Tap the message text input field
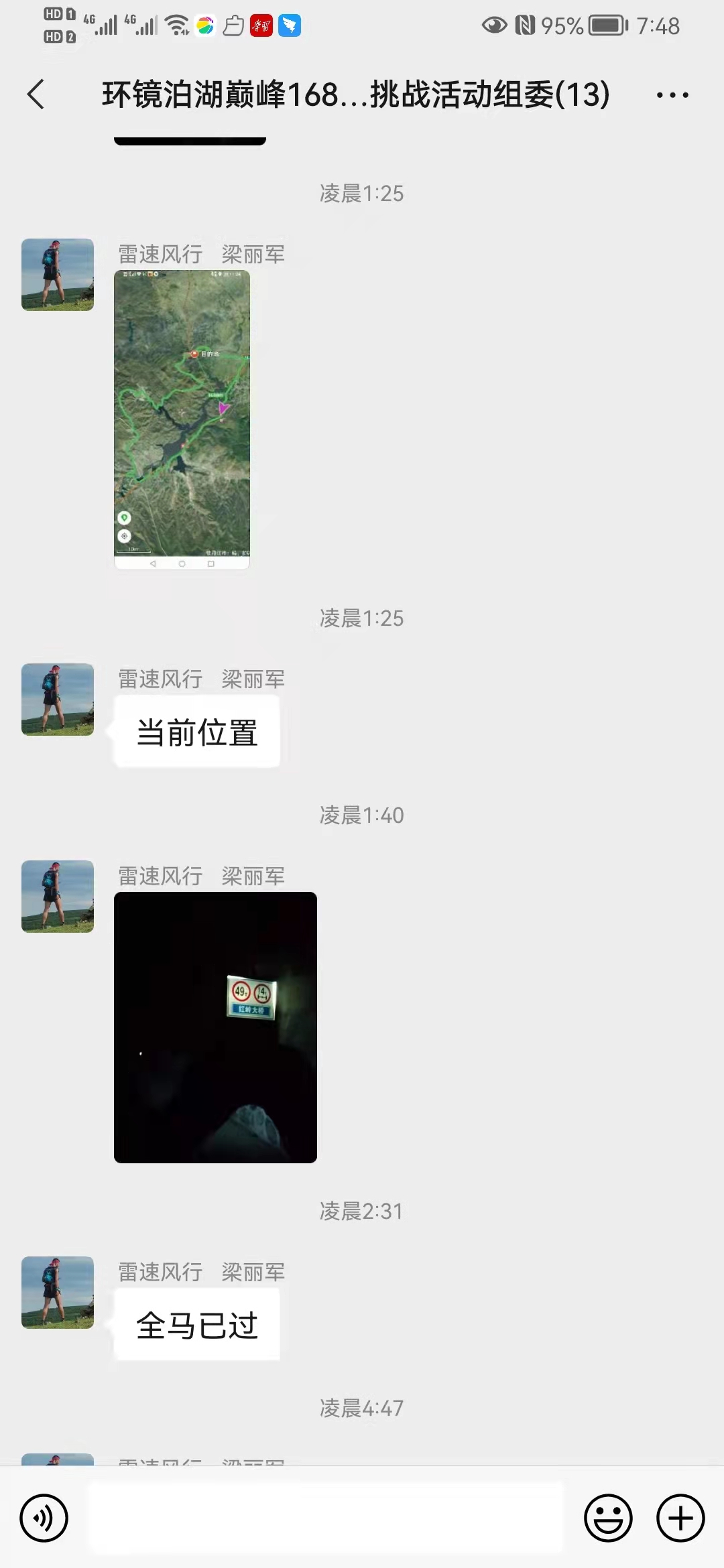Screen dimensions: 724x1568 click(x=326, y=1518)
